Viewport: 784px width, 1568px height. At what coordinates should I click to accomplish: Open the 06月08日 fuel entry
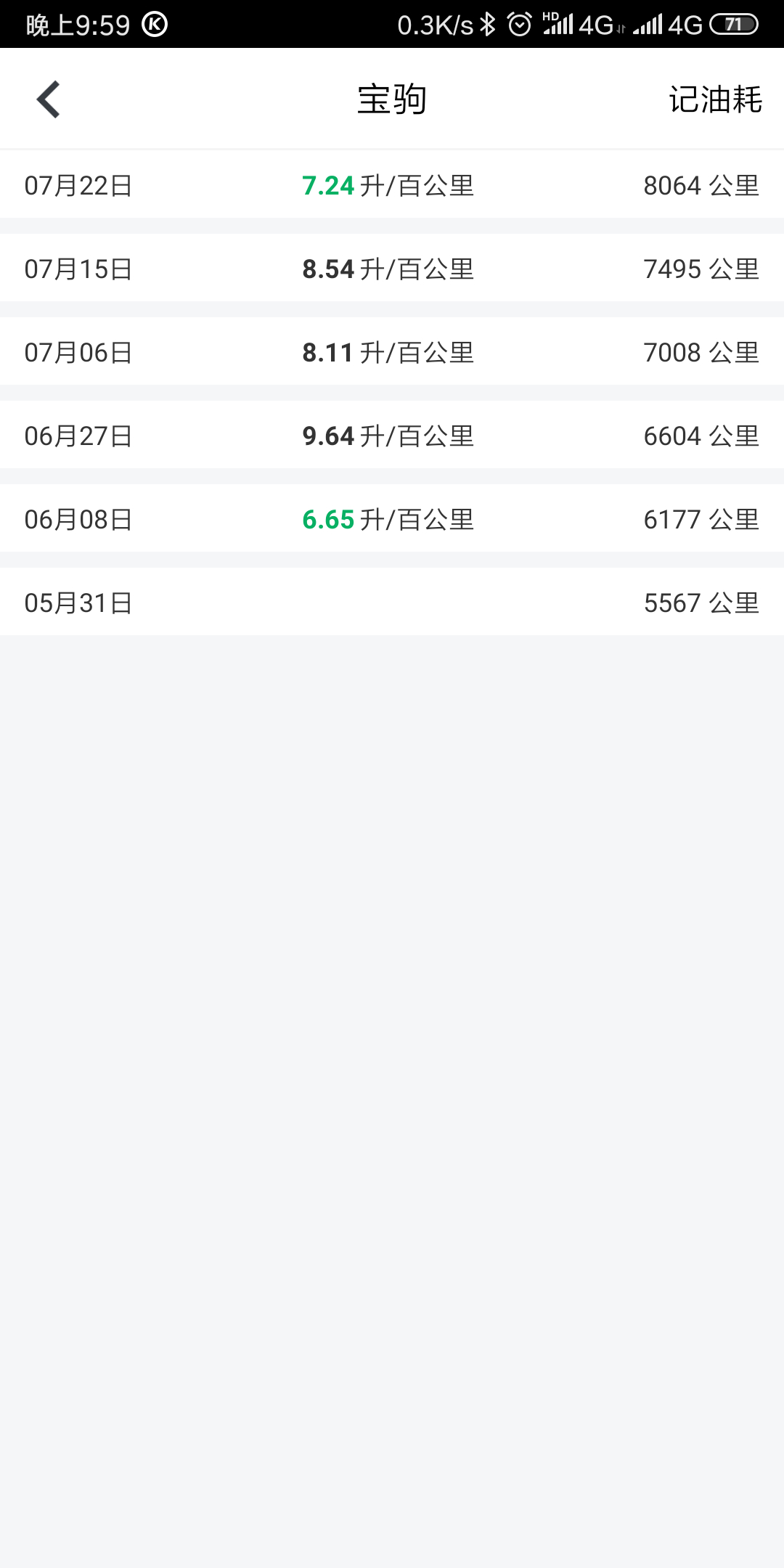[392, 519]
